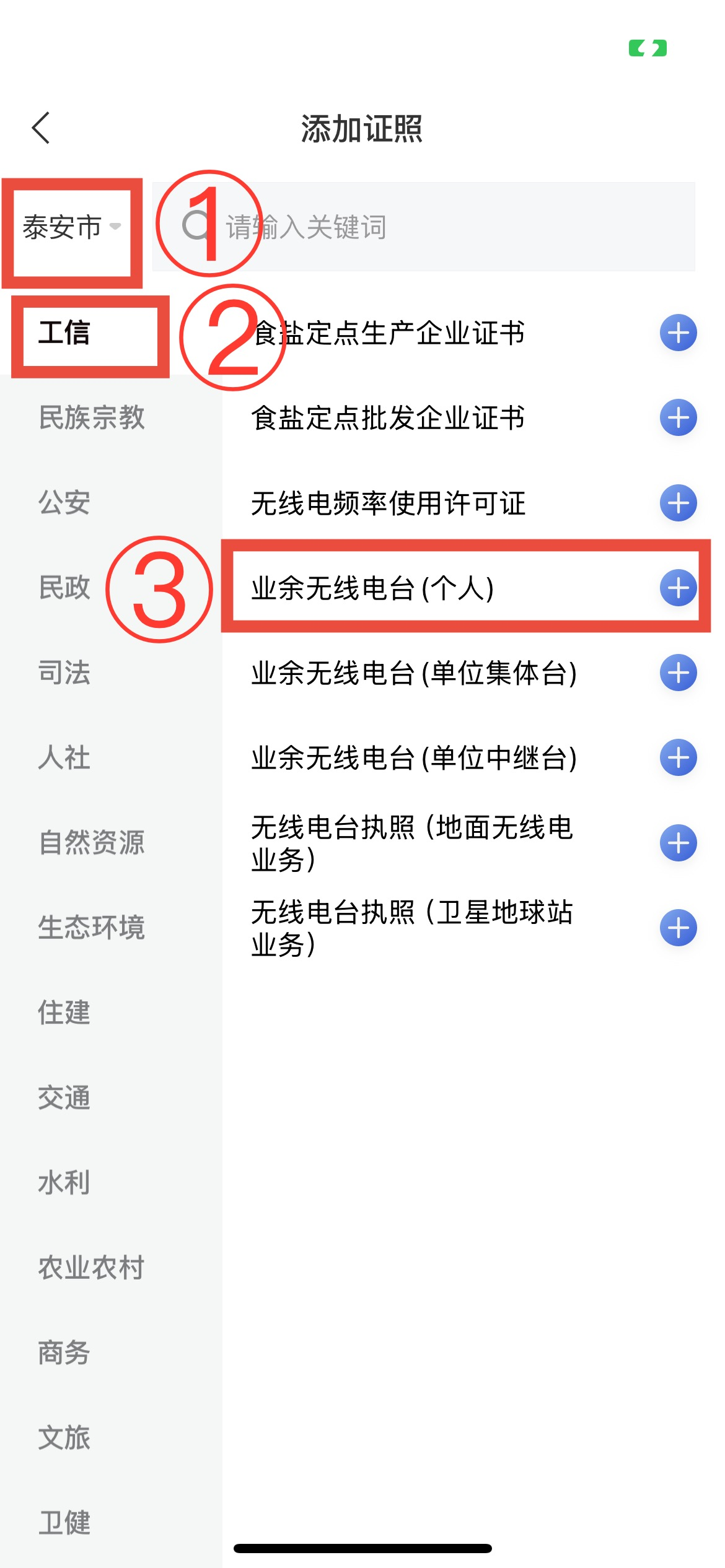Screen dimensions: 725x1568
Task: Add 业余无线电台(单位中继台) with its plus button
Action: [x=679, y=757]
